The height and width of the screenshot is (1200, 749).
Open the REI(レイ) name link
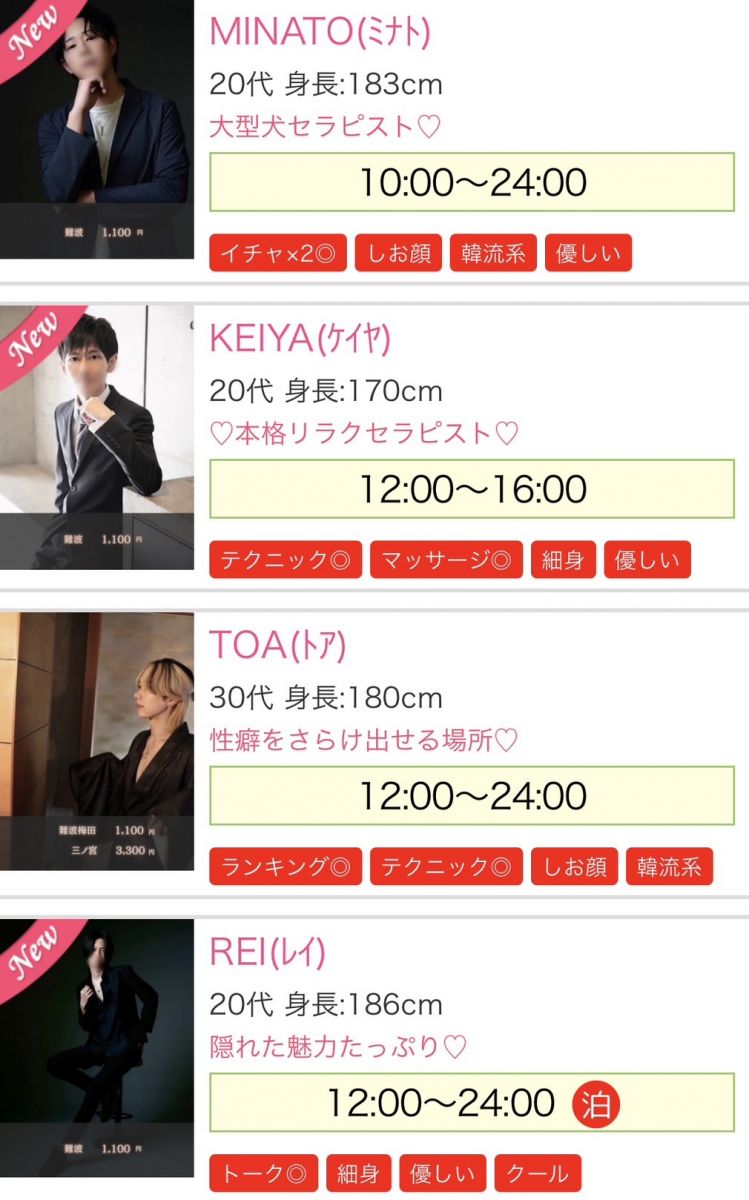(x=268, y=952)
